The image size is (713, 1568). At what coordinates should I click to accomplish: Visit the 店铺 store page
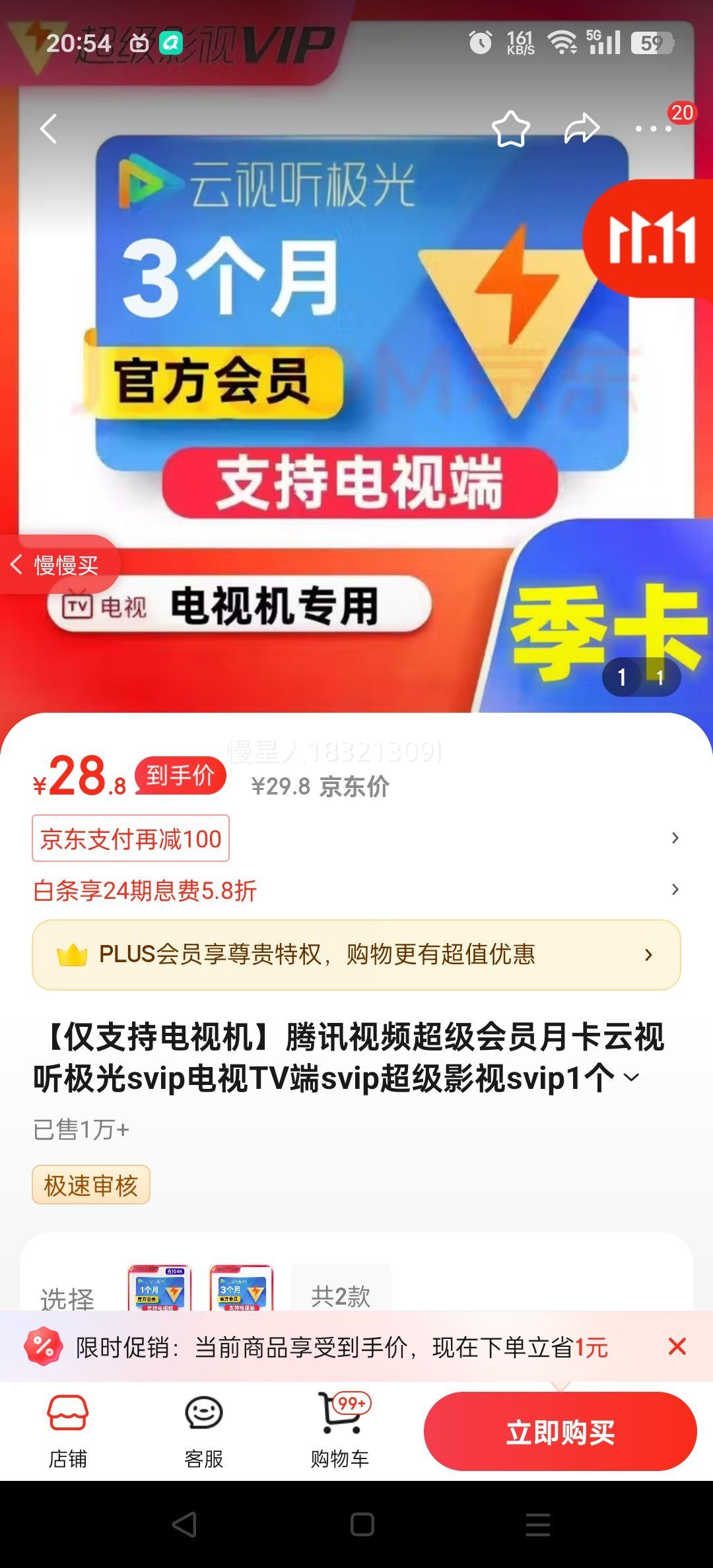(67, 1431)
